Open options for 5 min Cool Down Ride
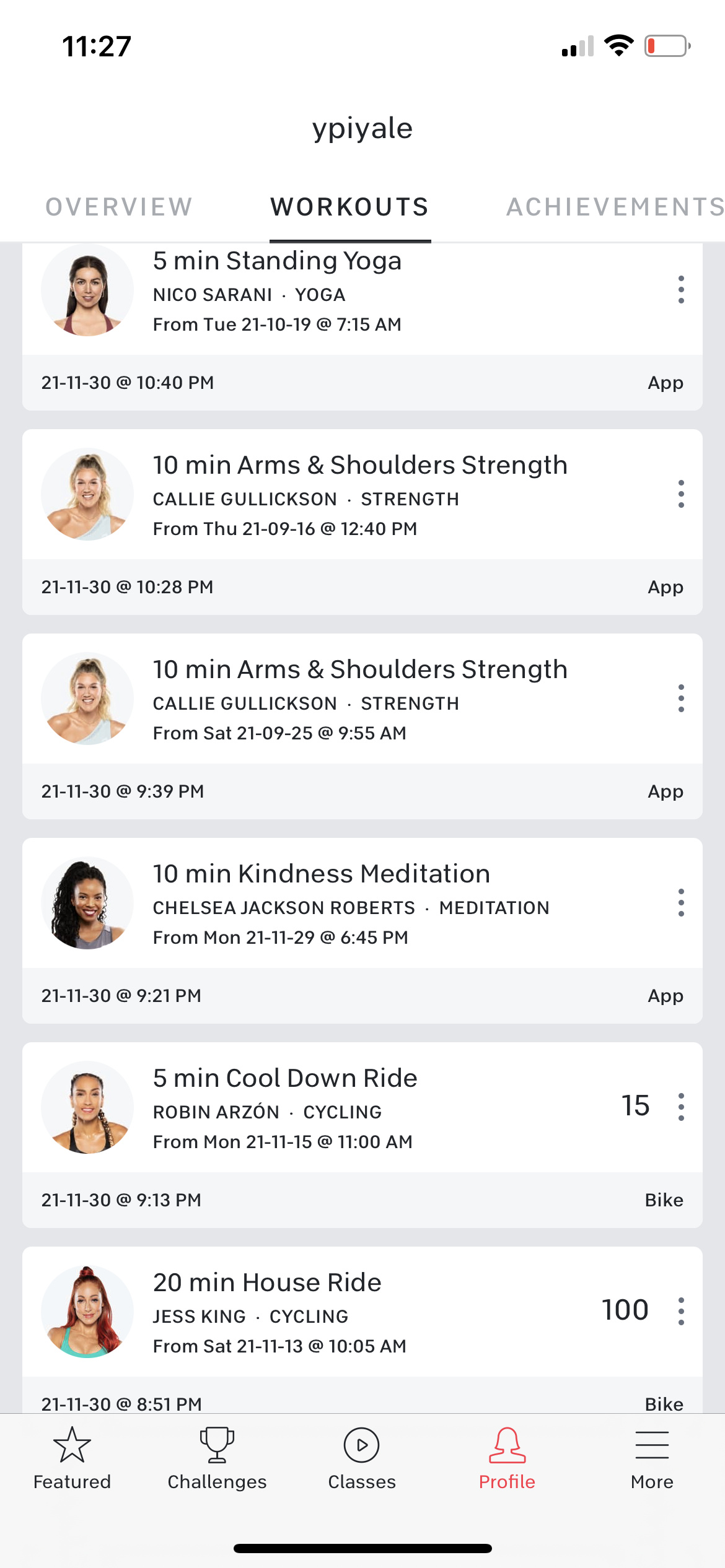725x1568 pixels. [681, 1107]
